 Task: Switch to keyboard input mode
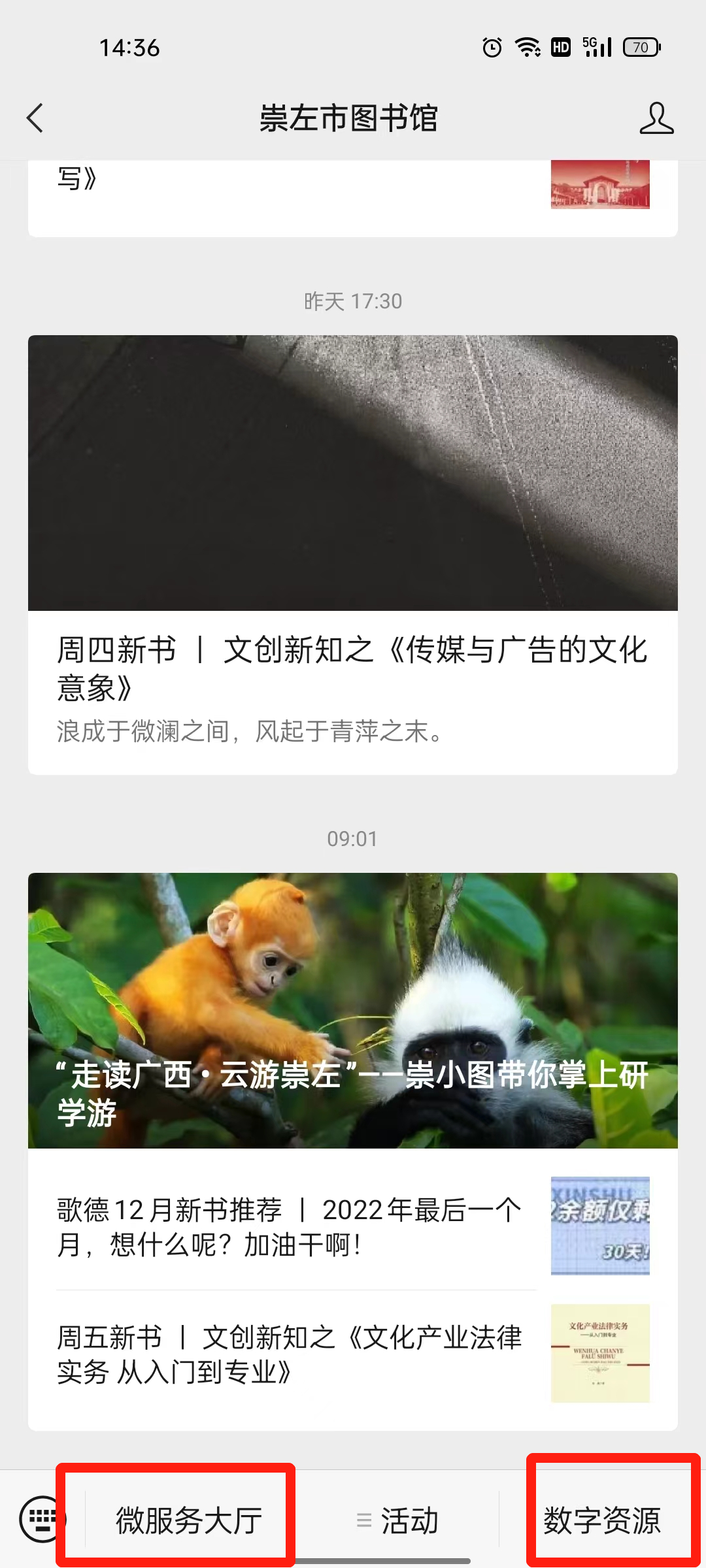coord(42,1519)
